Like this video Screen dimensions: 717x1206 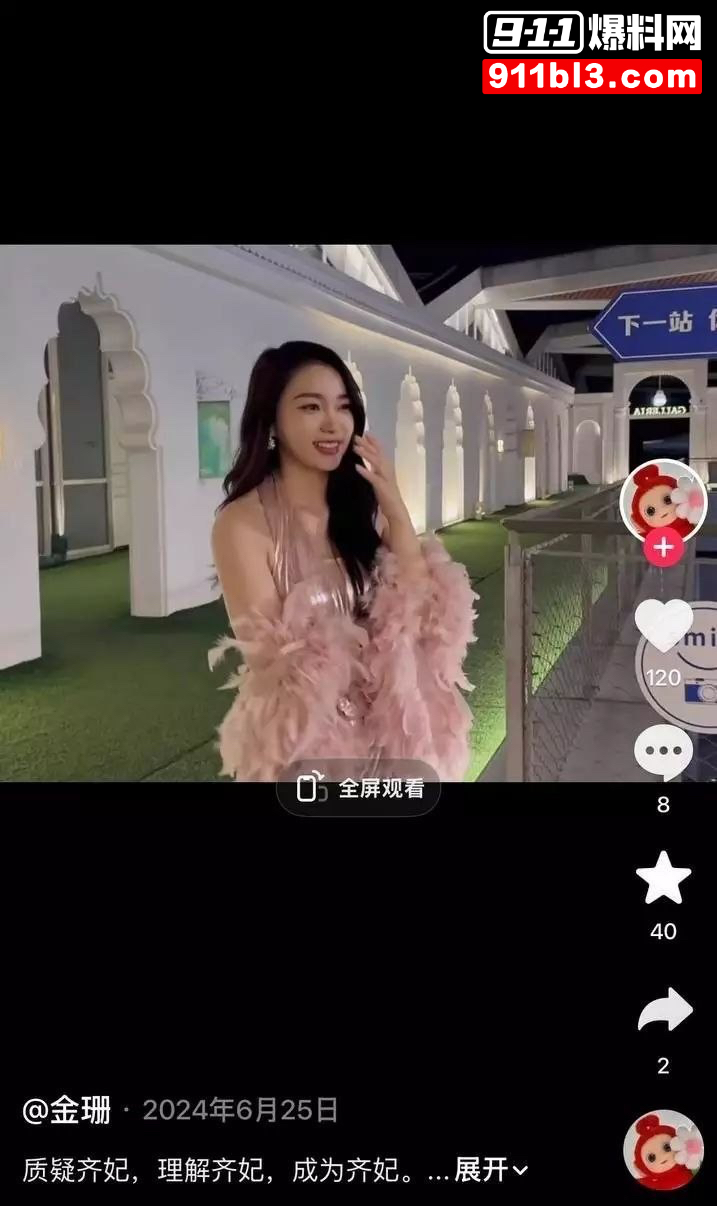click(663, 627)
